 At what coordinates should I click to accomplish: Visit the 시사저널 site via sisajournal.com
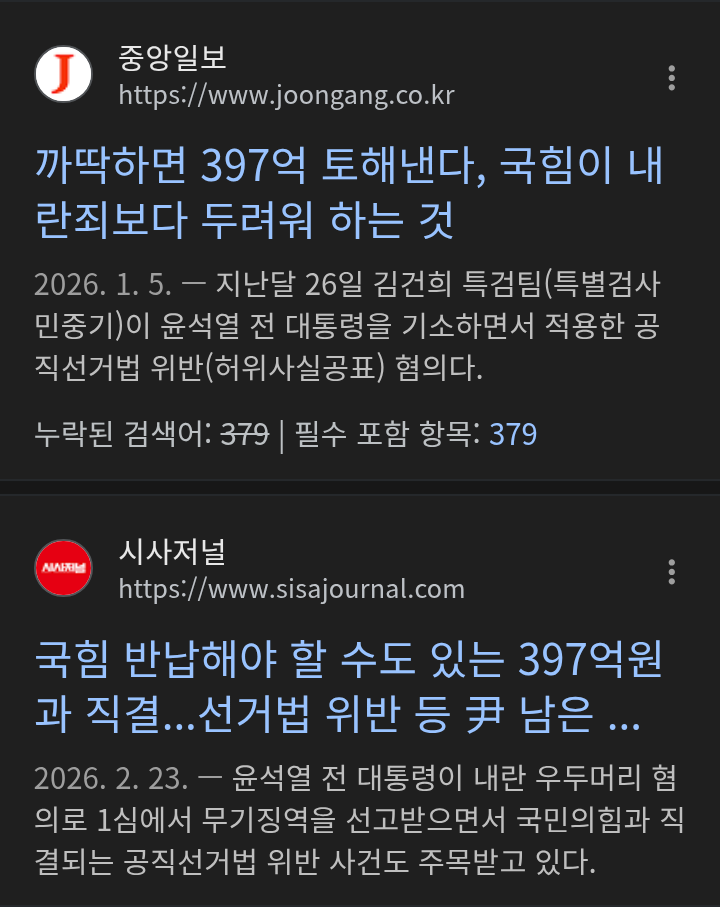[x=291, y=588]
